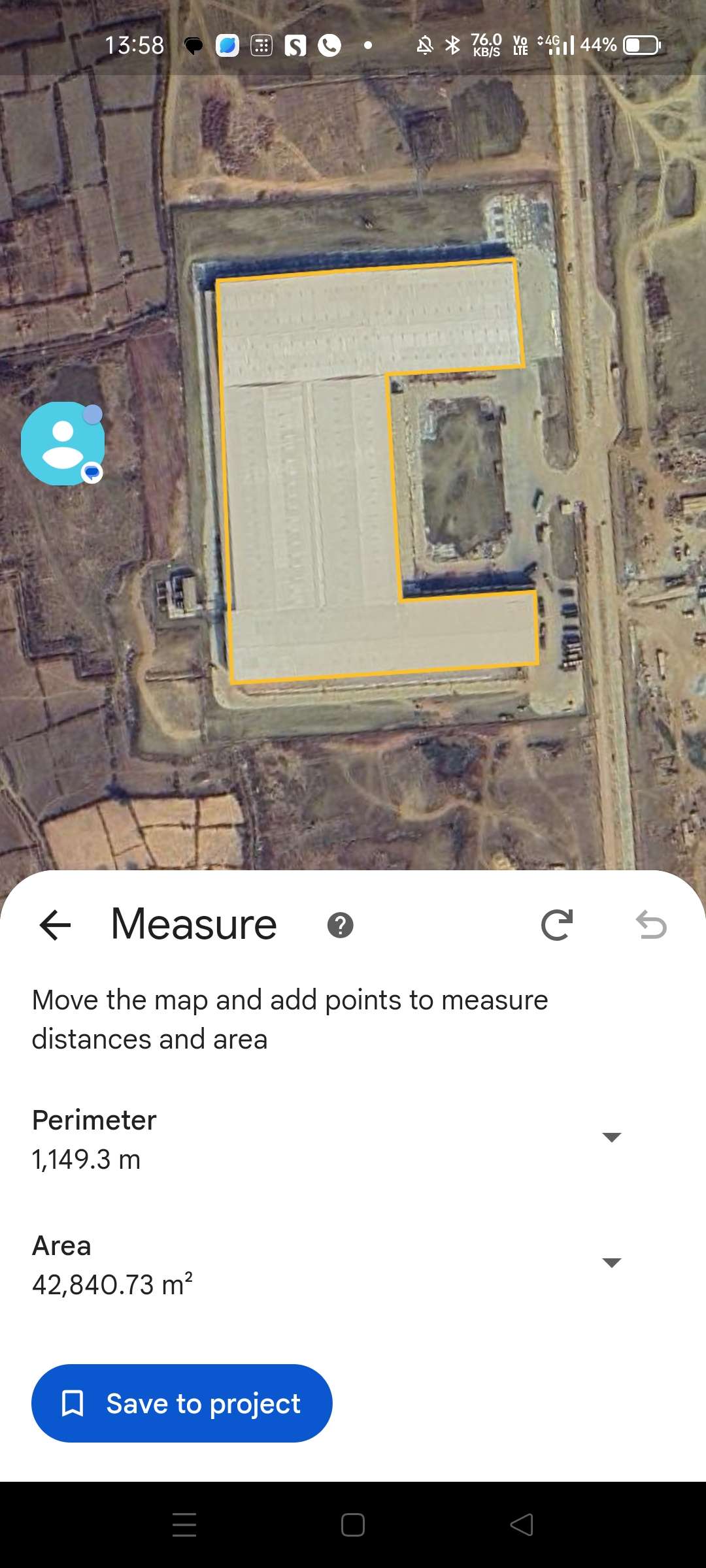Expand the Area units dropdown
The height and width of the screenshot is (1568, 706).
pos(611,1263)
